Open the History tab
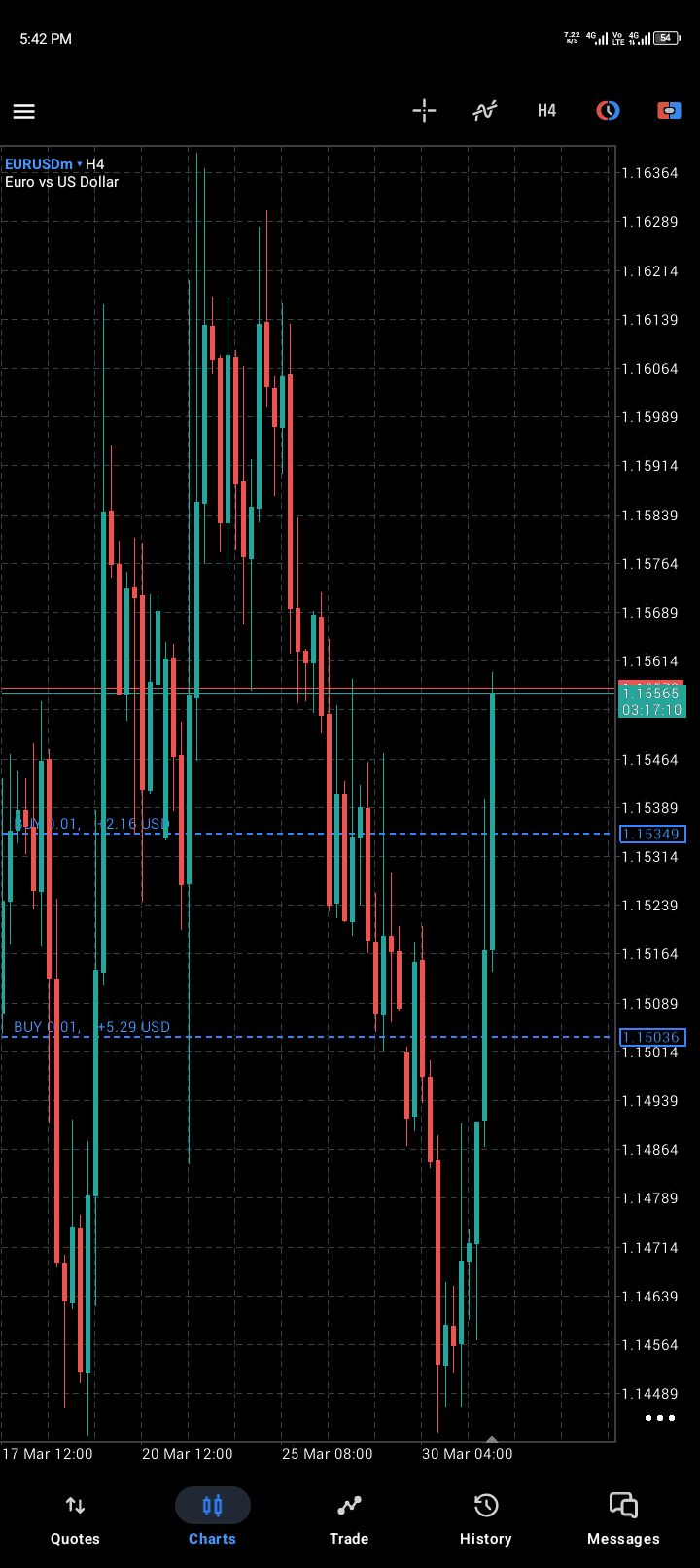This screenshot has width=700, height=1568. click(485, 1519)
